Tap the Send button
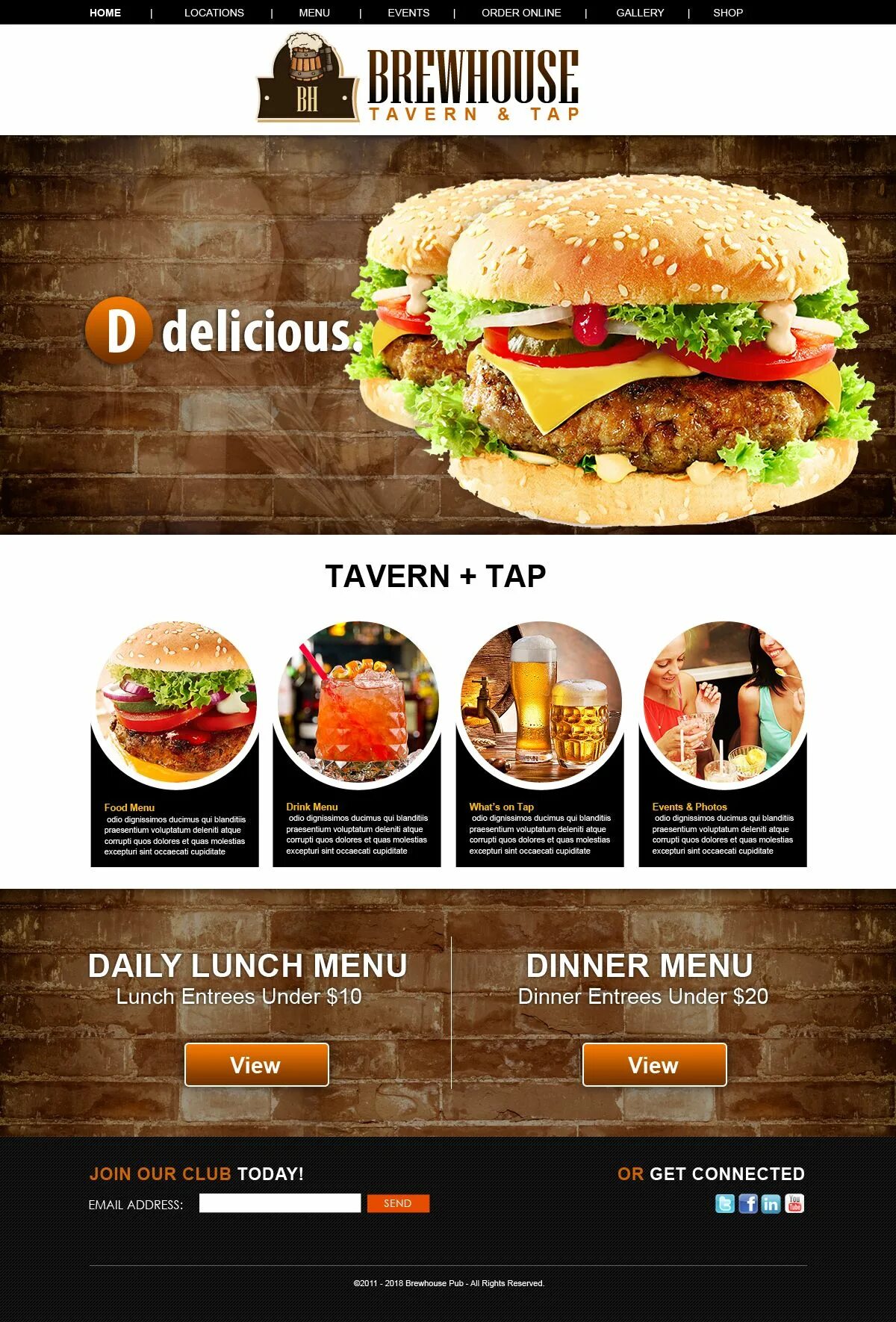This screenshot has width=896, height=1322. click(398, 1203)
